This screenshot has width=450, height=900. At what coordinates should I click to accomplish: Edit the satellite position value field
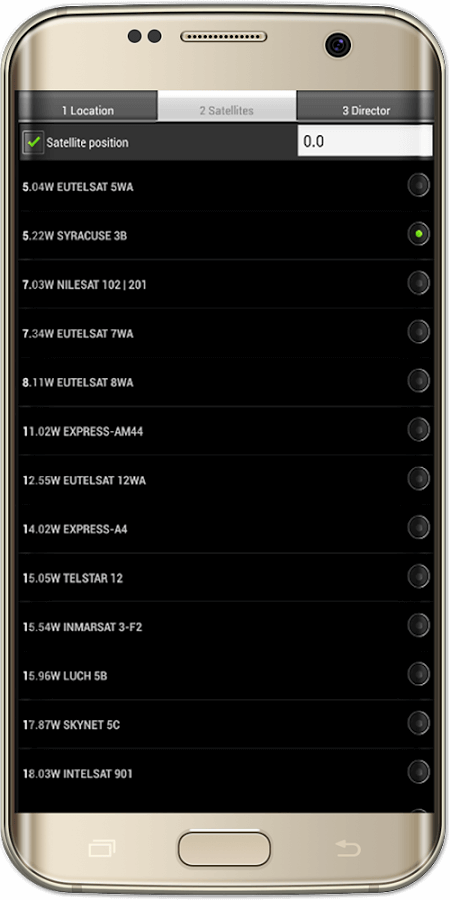click(365, 141)
